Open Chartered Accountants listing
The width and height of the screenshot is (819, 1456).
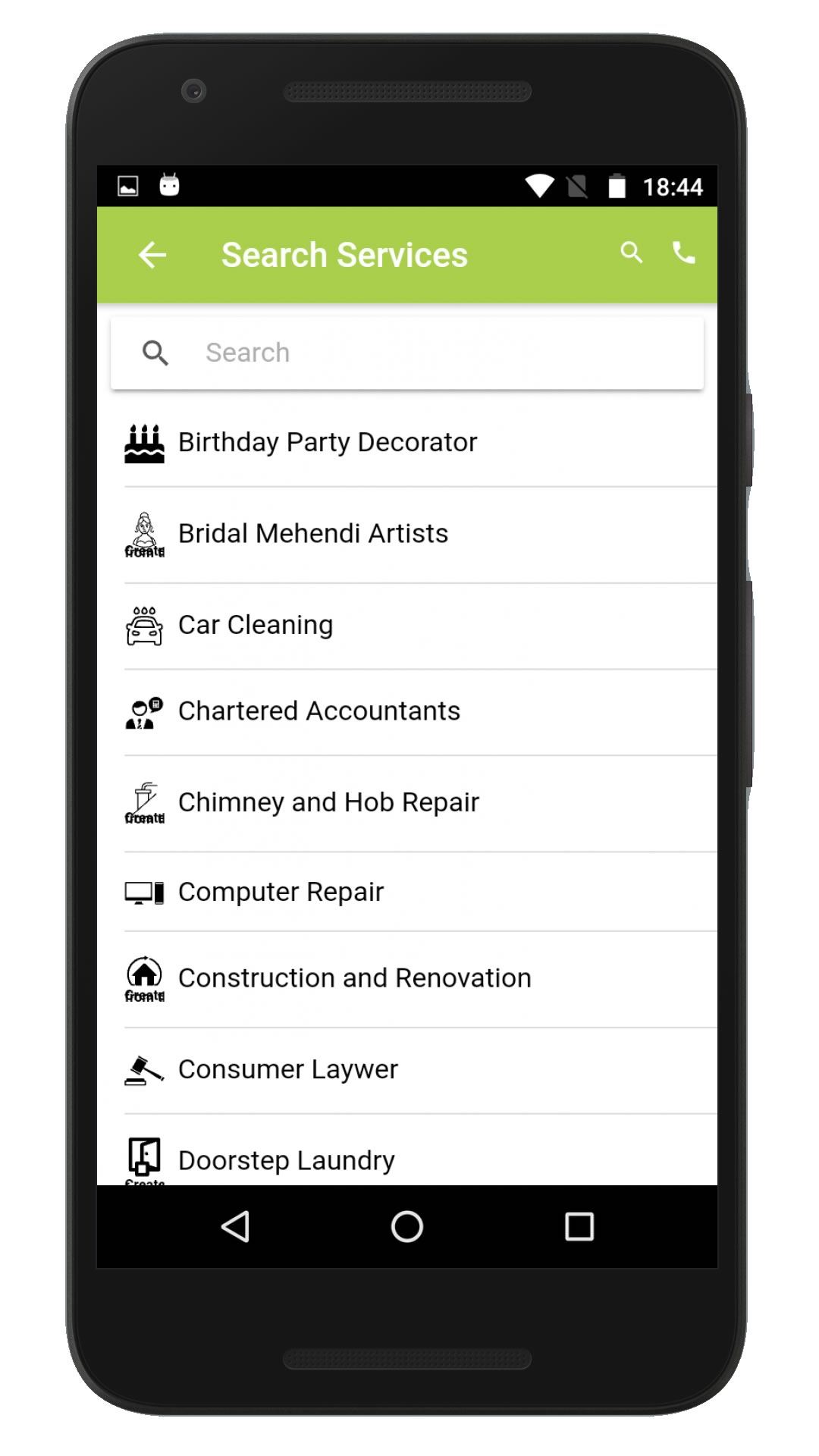pyautogui.click(x=319, y=711)
